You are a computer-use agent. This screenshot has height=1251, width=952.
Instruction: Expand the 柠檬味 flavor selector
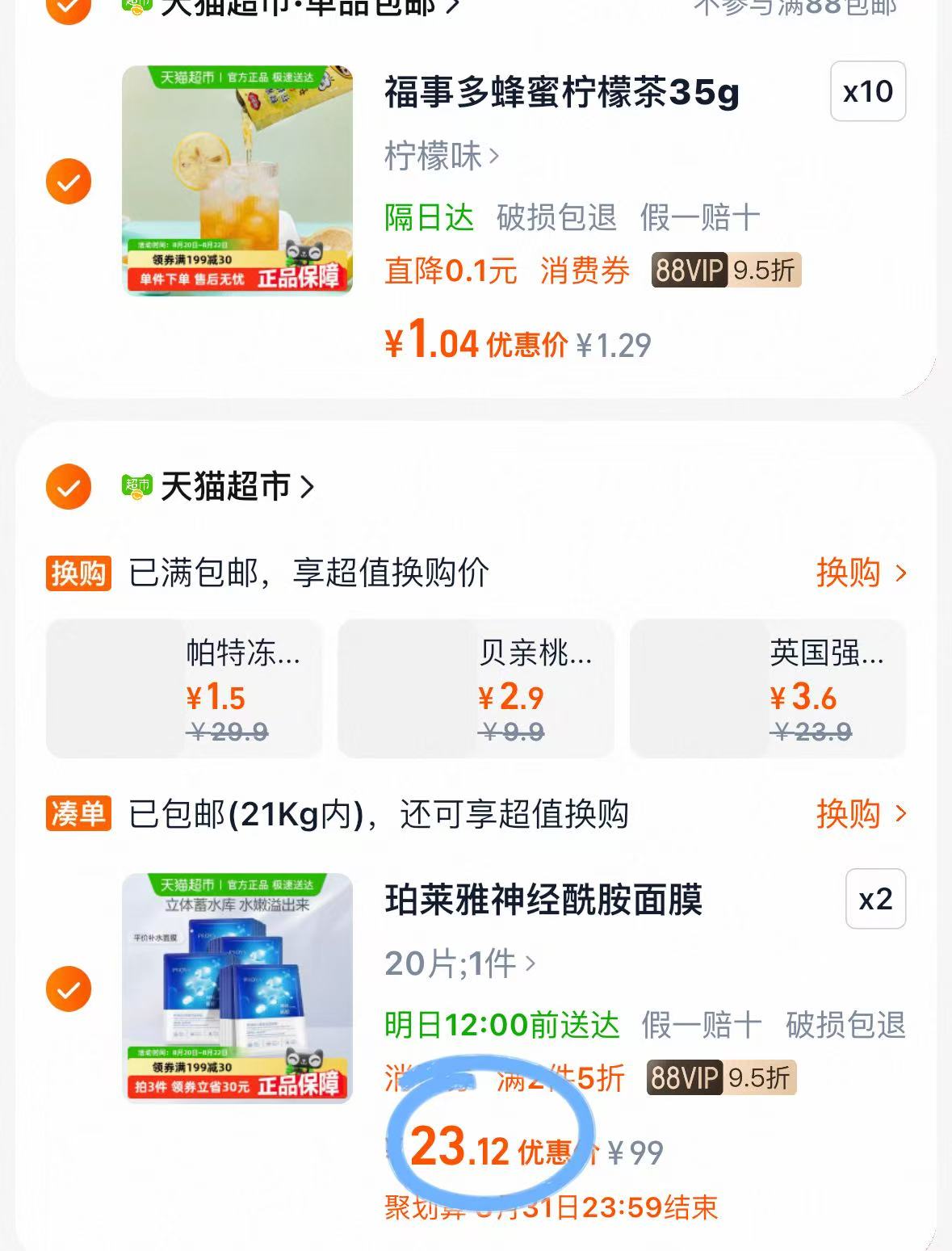(436, 157)
